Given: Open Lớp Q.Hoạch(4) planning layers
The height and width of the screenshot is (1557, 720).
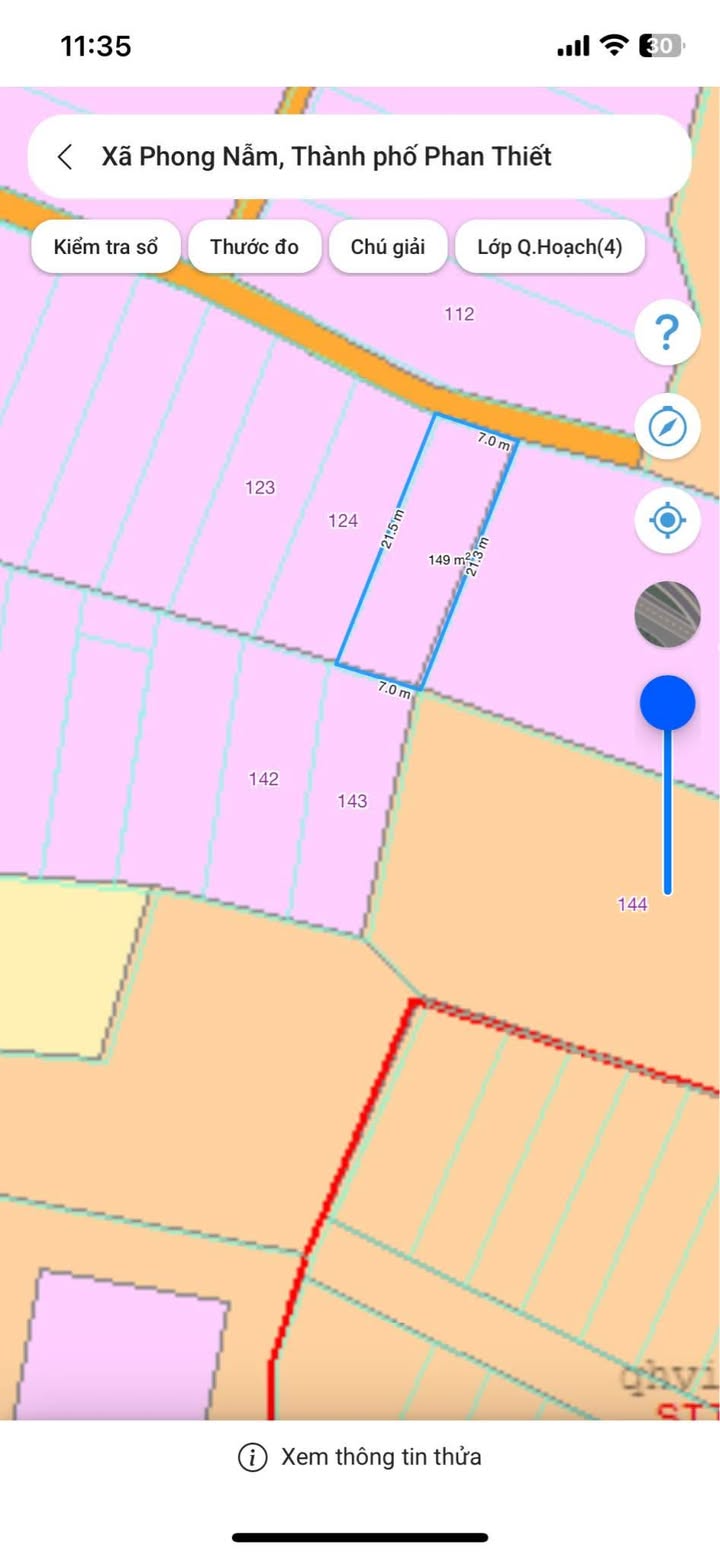Looking at the screenshot, I should [x=549, y=247].
